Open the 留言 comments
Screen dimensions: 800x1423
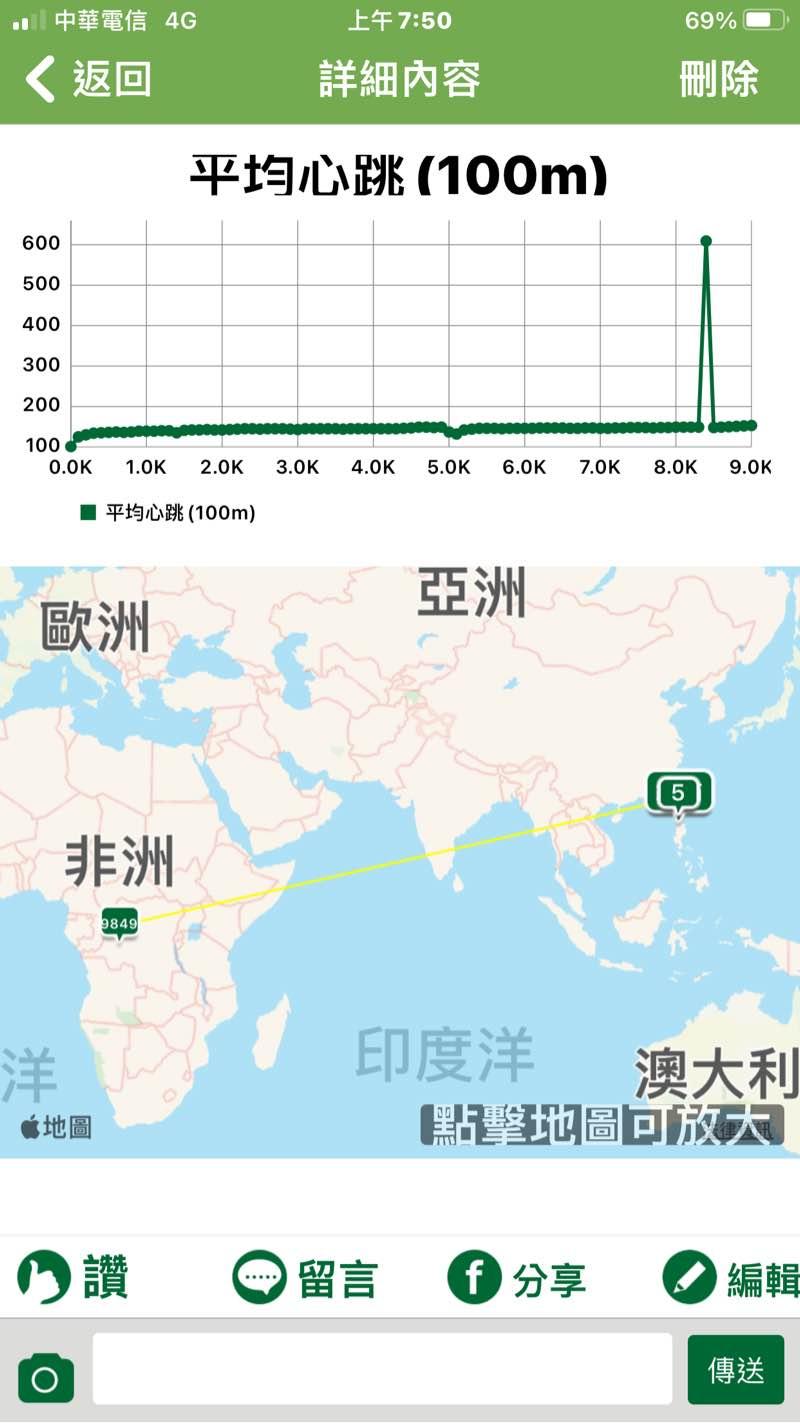305,1278
